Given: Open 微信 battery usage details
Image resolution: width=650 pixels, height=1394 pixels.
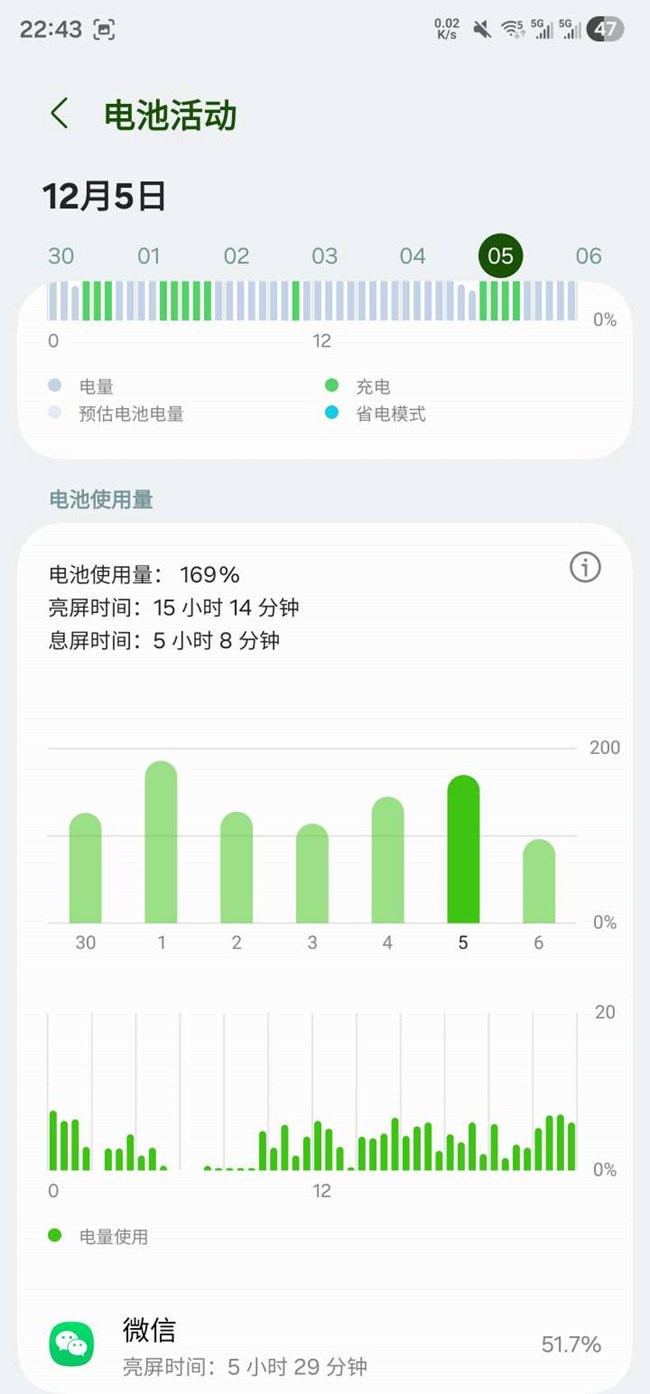Looking at the screenshot, I should click(325, 1344).
